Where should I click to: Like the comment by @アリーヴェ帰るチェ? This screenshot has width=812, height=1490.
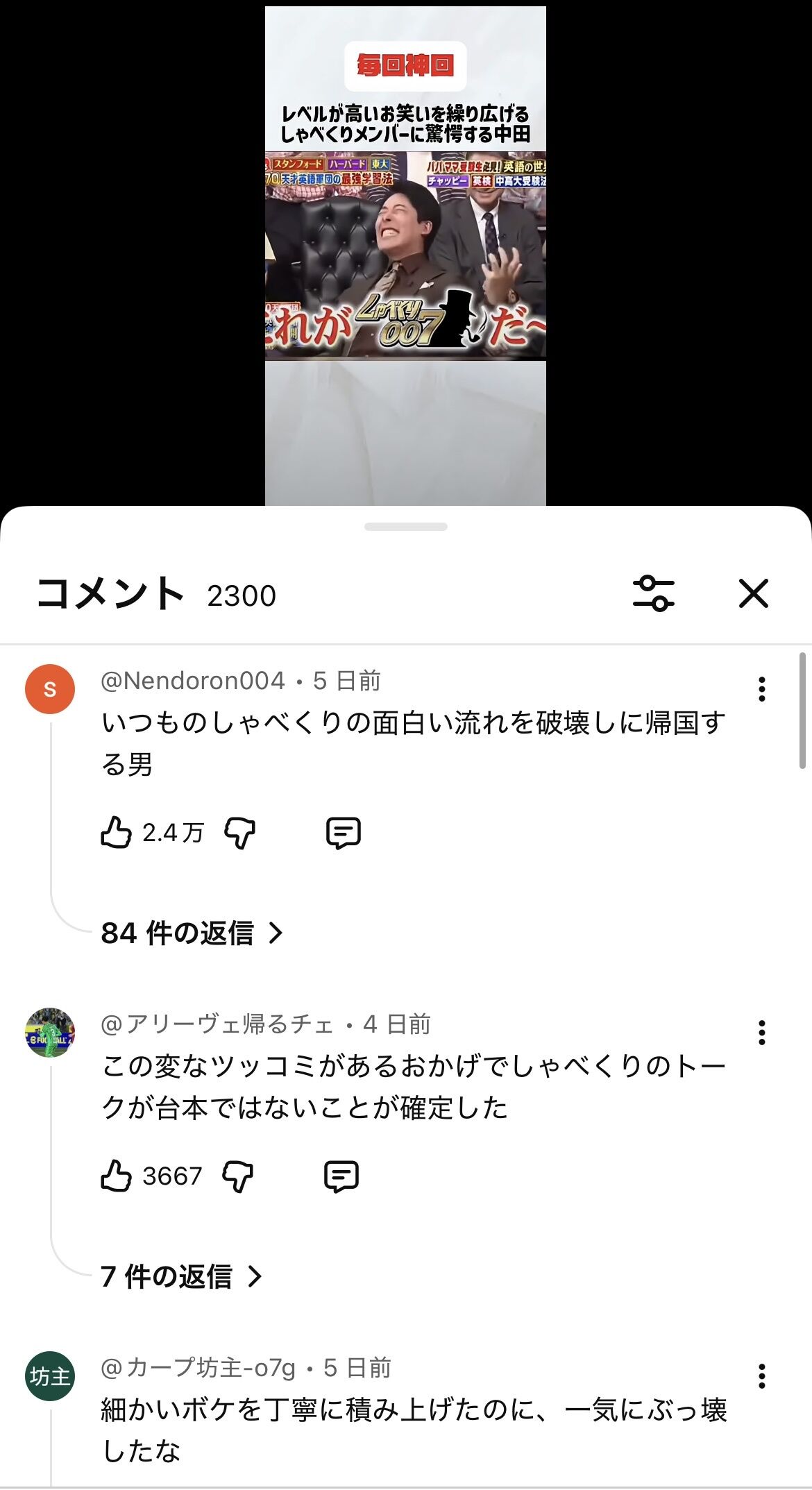[116, 1176]
